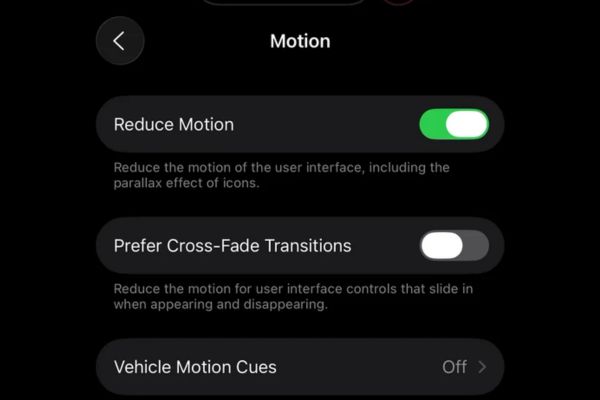The width and height of the screenshot is (600, 400).
Task: Turn off the Reduce Motion switch
Action: coord(454,125)
